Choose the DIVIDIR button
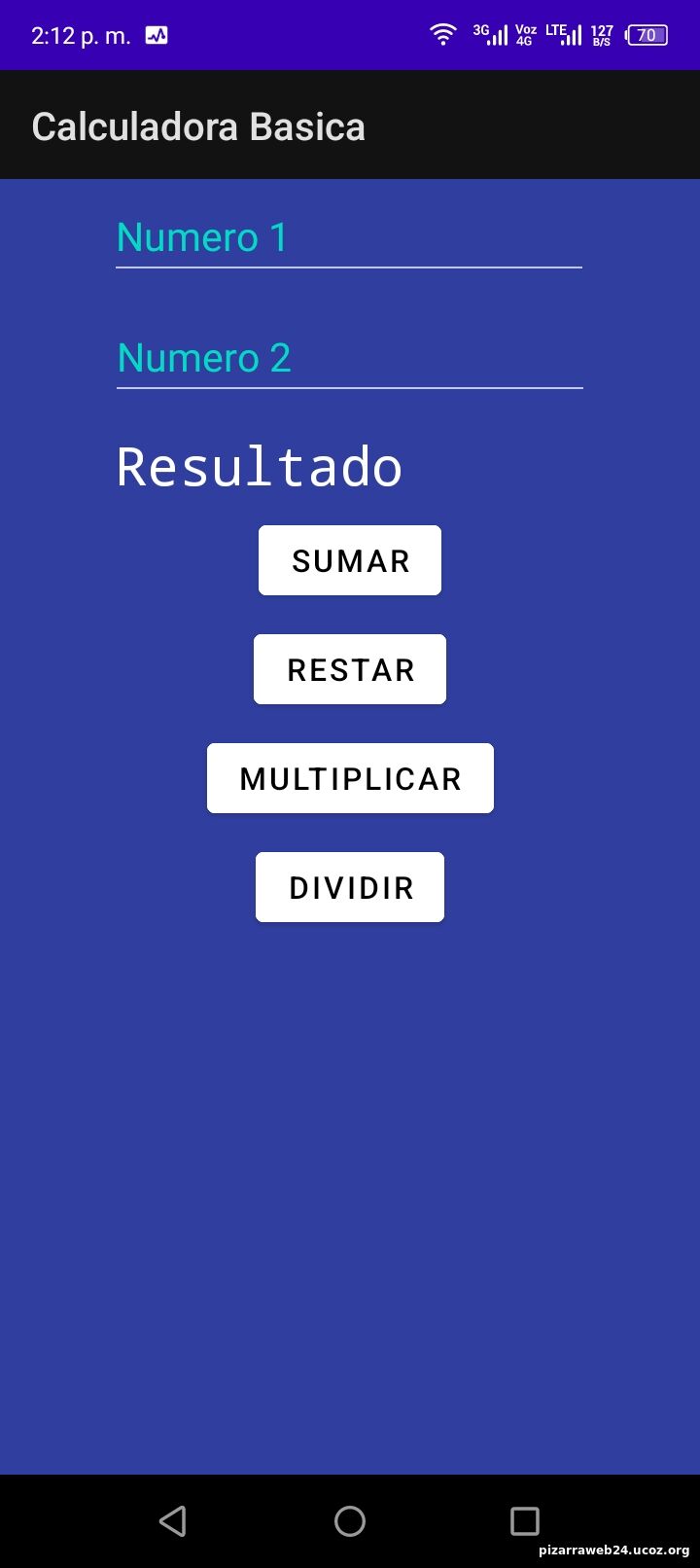Viewport: 700px width, 1568px height. (350, 887)
